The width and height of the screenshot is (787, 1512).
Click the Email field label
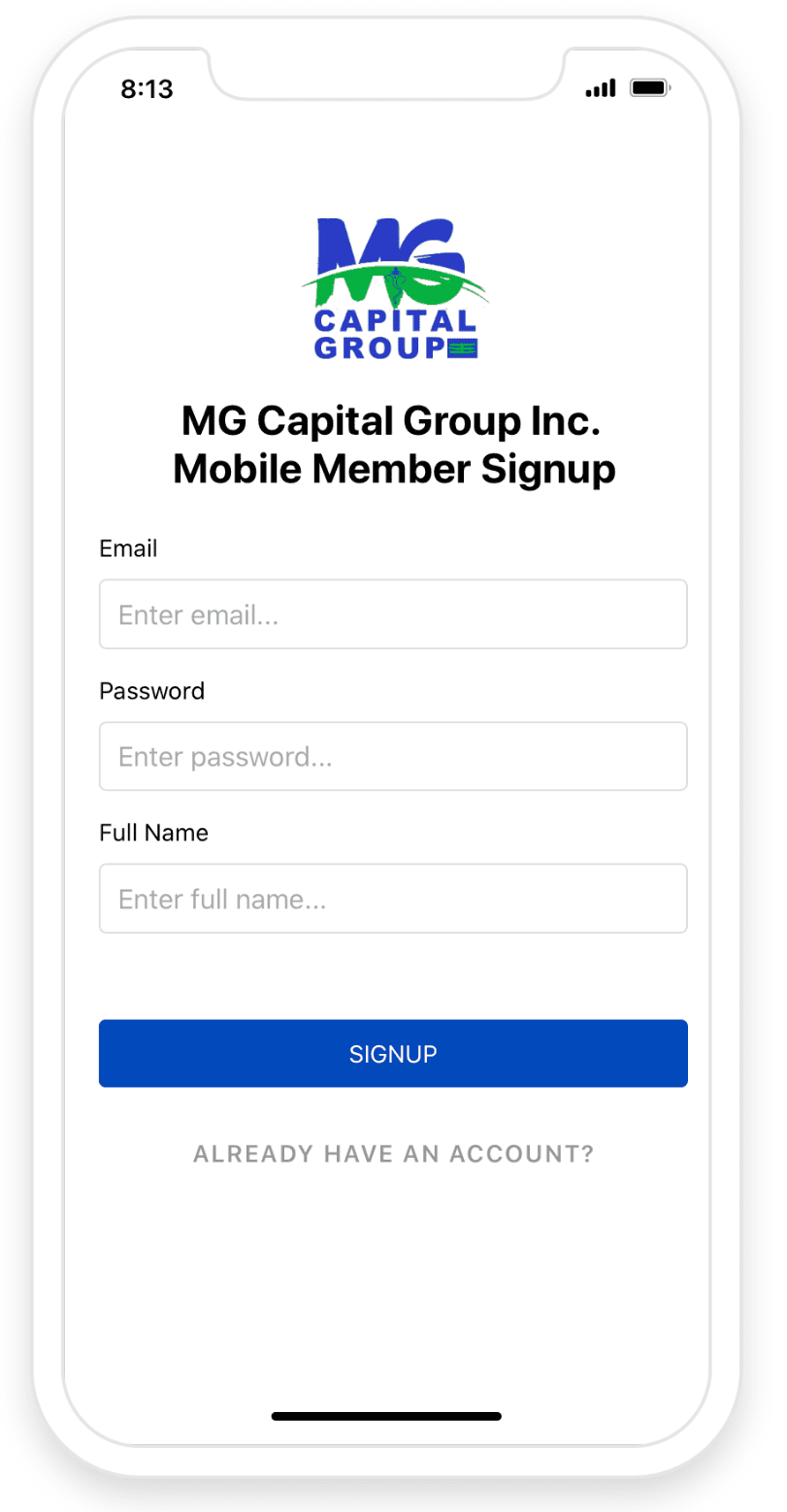pos(127,548)
